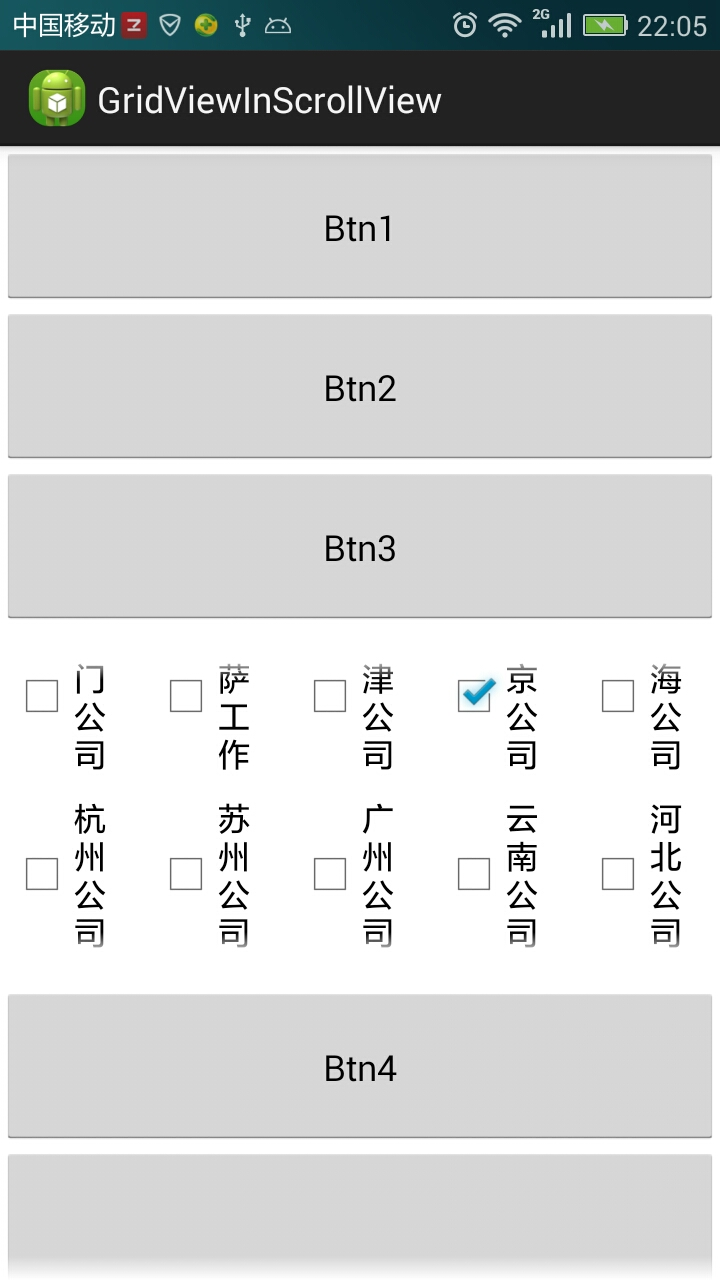Tap the Btn4 button

click(360, 1067)
